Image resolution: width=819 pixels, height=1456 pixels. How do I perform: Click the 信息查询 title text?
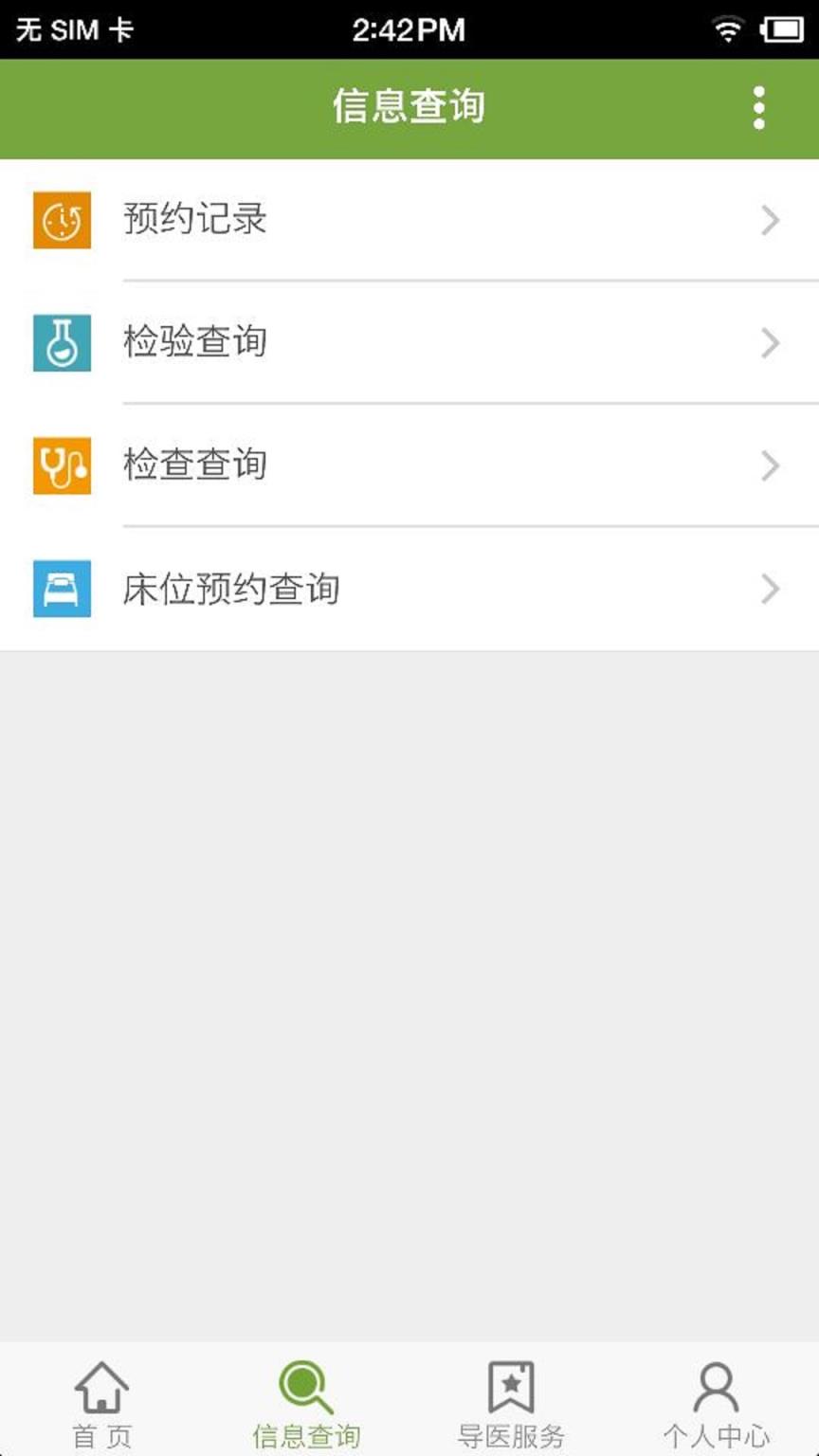[x=409, y=108]
